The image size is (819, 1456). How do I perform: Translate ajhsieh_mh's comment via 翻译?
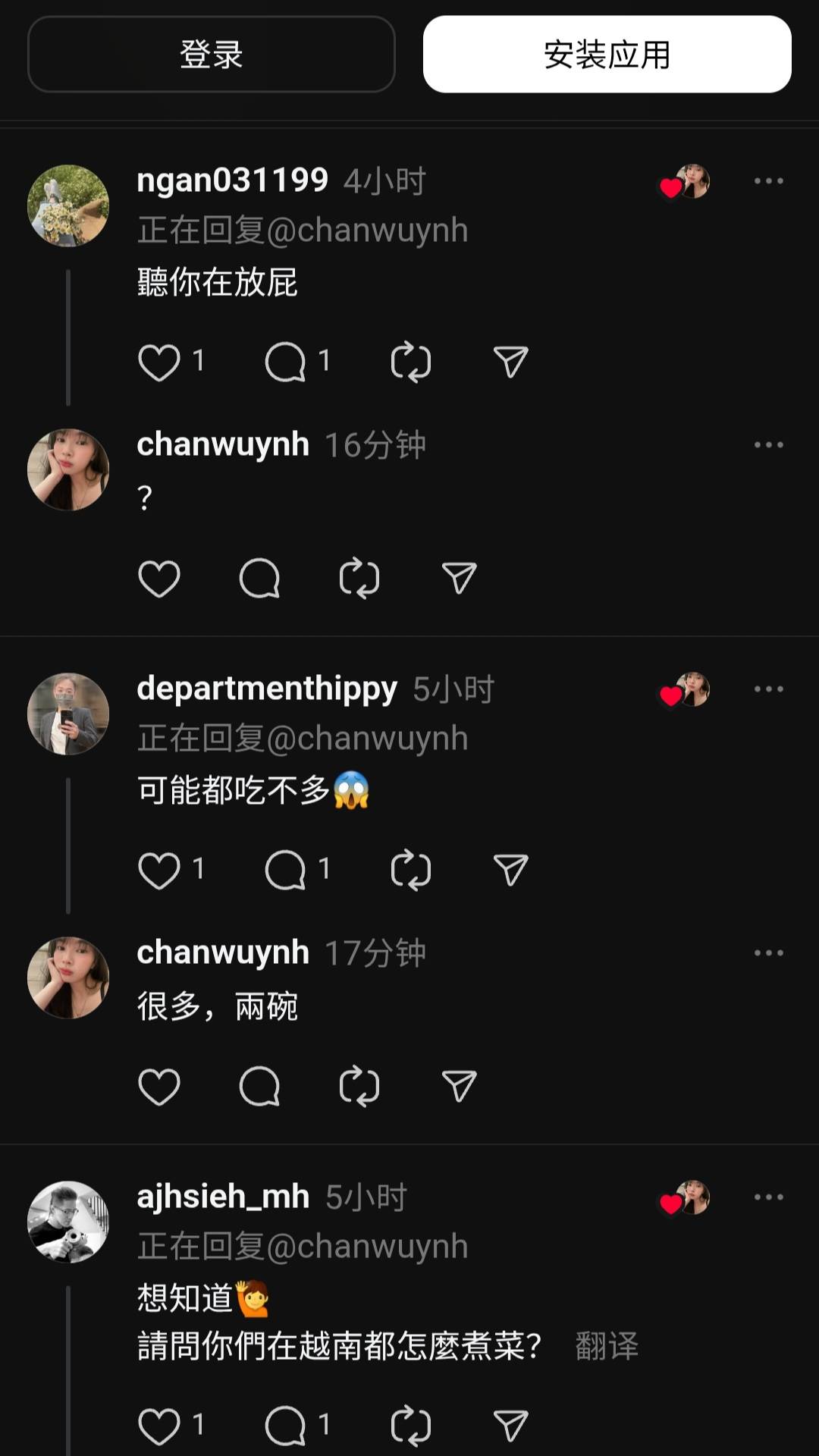coord(607,1346)
